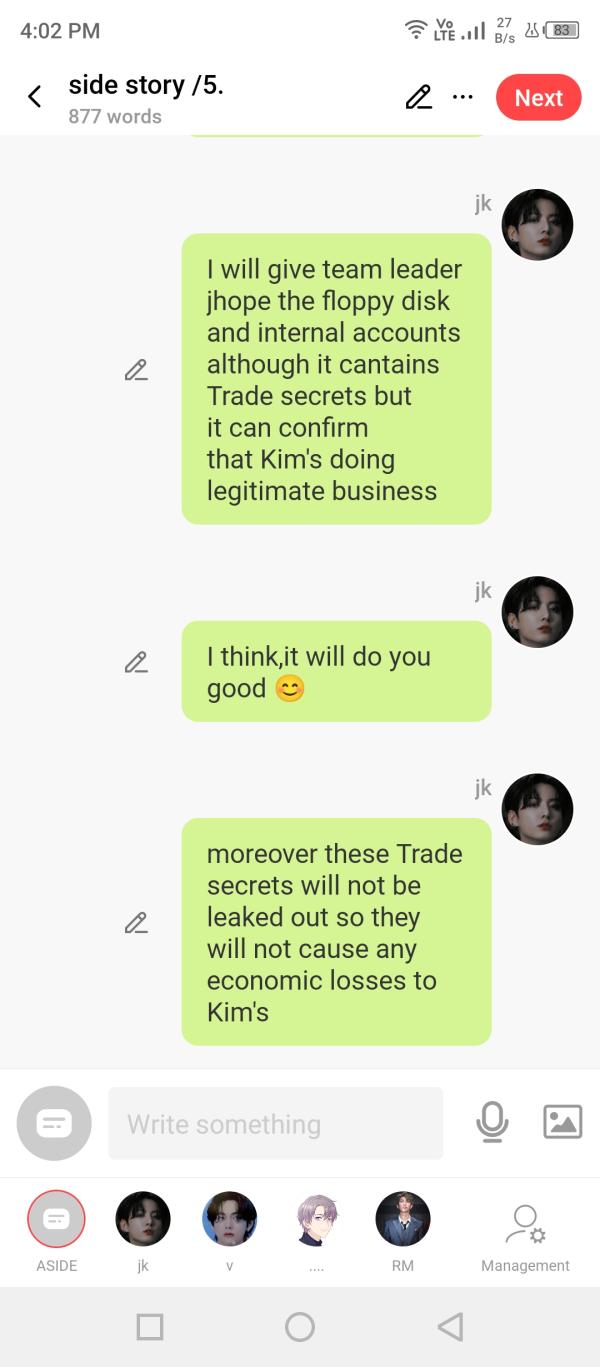Tap the red Next button

point(538,97)
